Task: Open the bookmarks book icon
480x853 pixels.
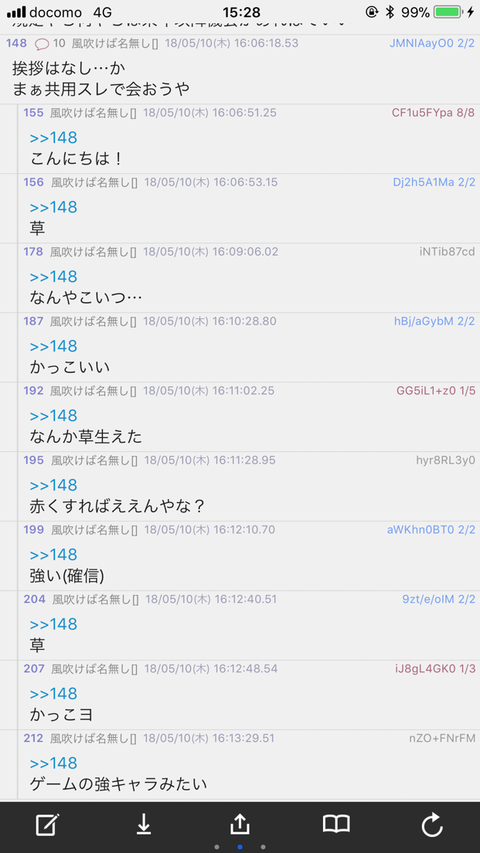Action: (x=336, y=824)
